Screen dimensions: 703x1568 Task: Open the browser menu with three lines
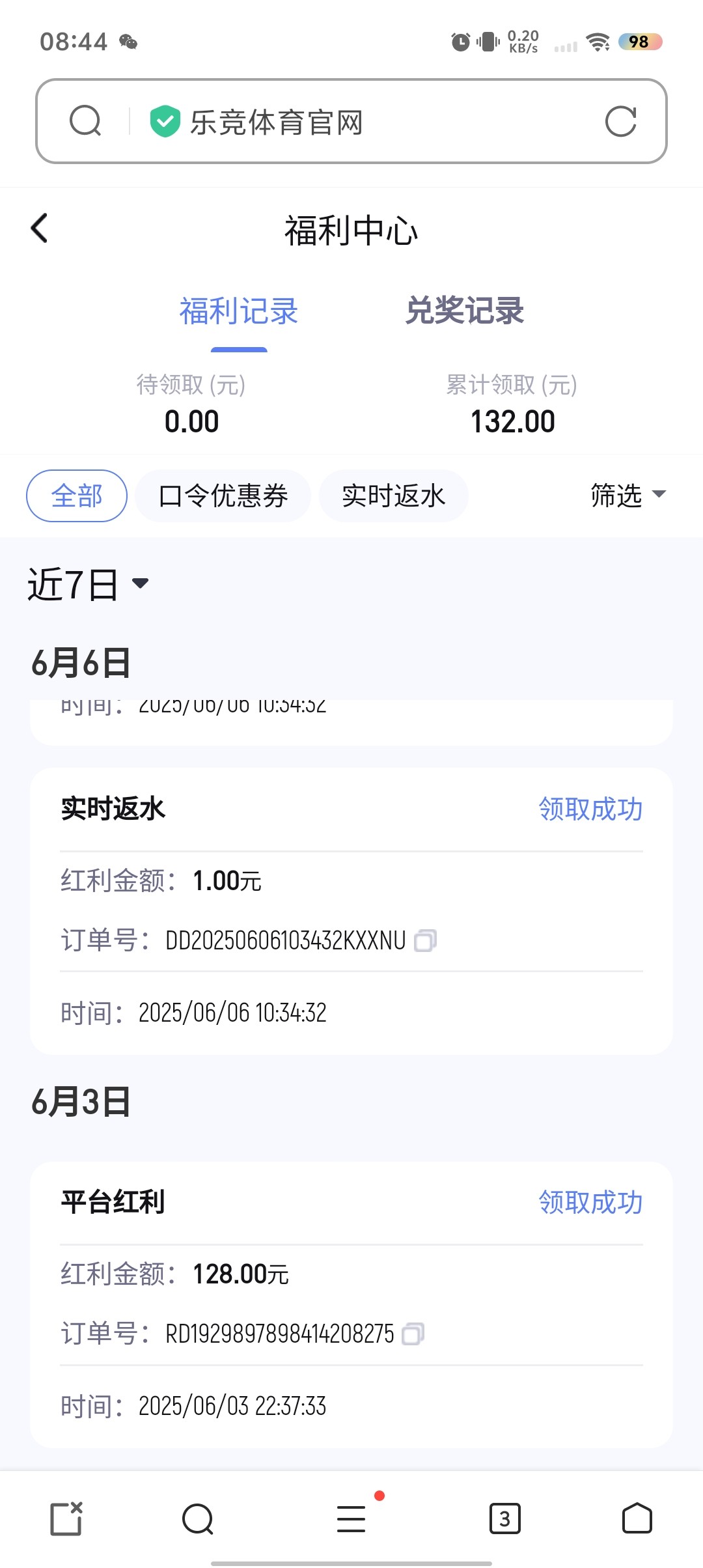tap(351, 1519)
